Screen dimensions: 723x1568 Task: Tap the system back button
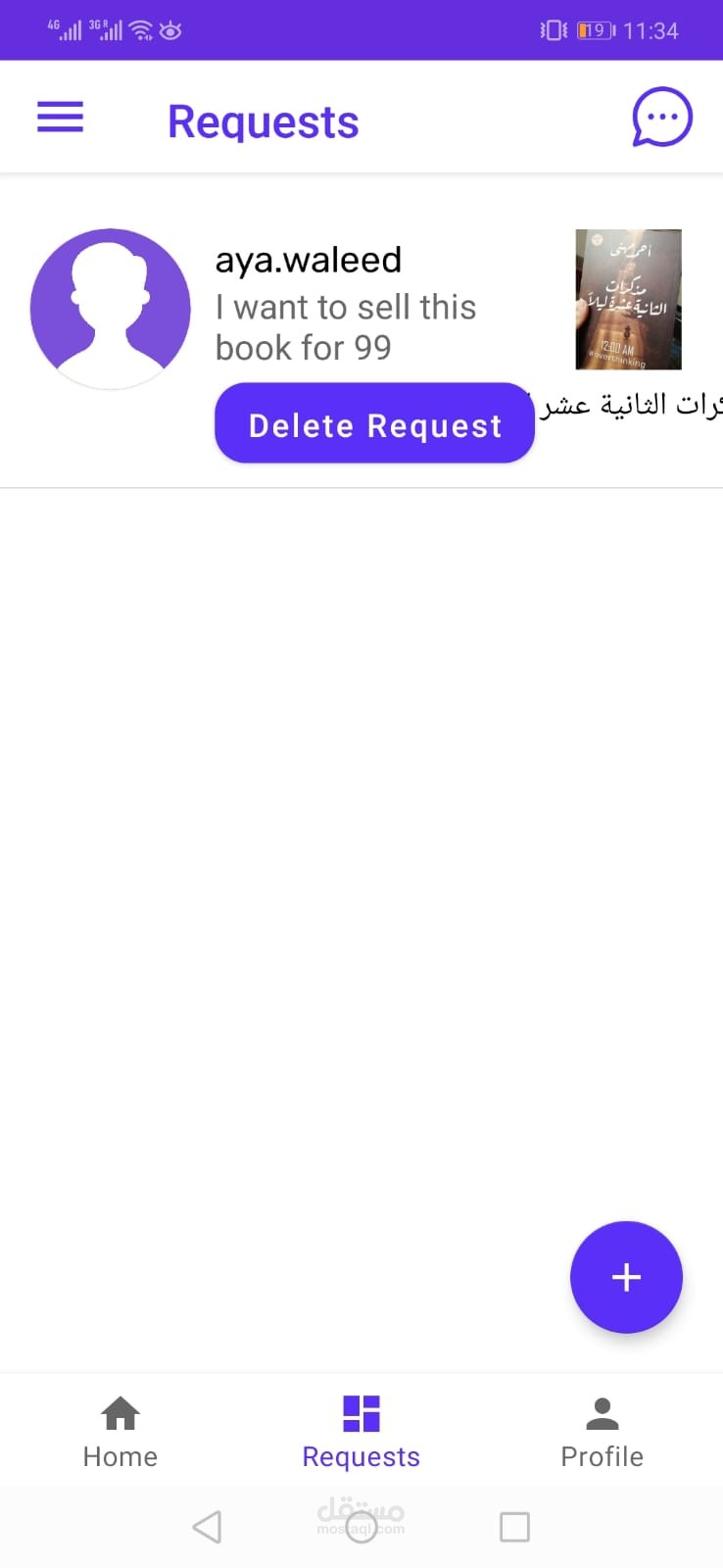(x=207, y=1526)
